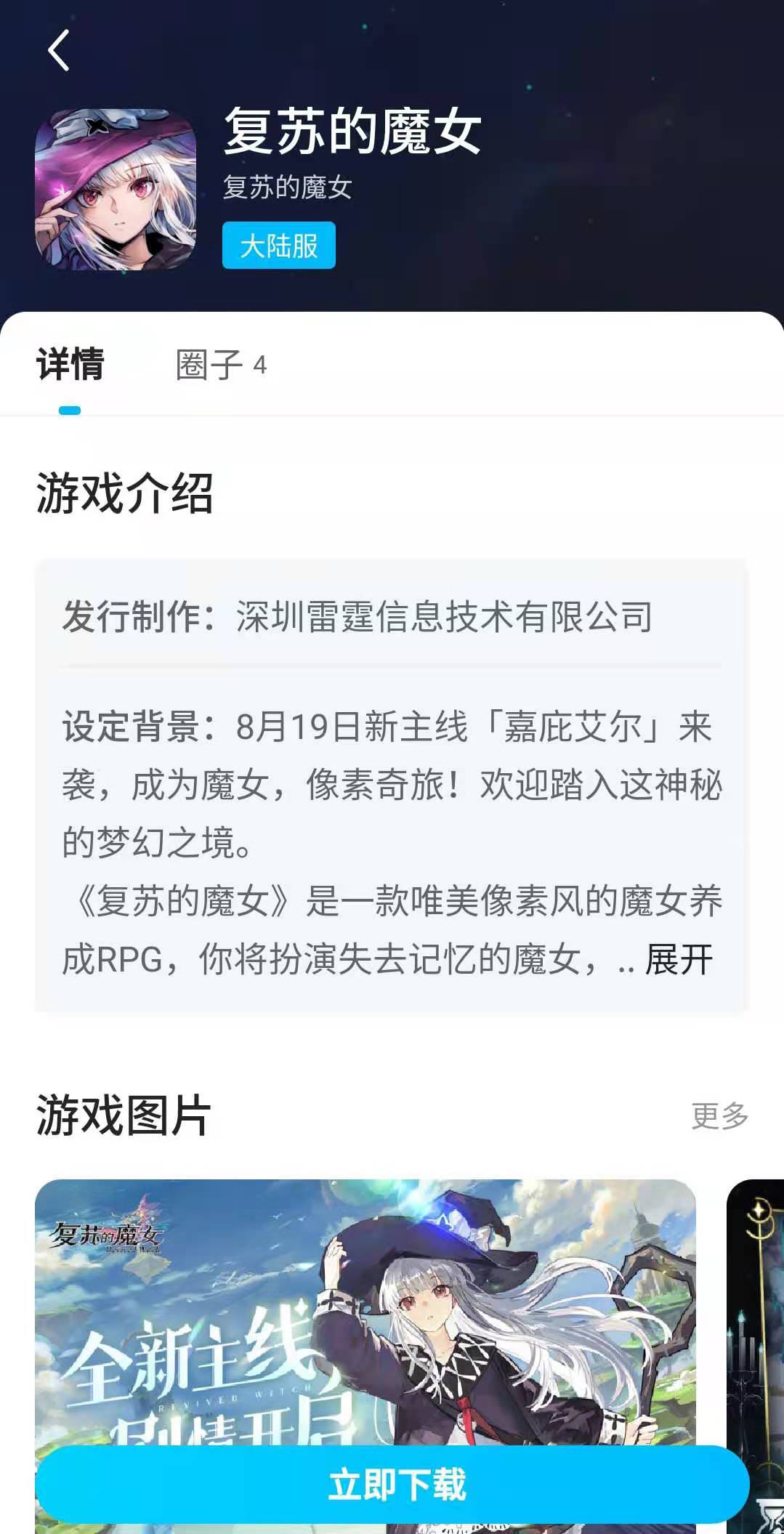Open 更多 game pictures
The height and width of the screenshot is (1534, 784).
click(x=719, y=1115)
